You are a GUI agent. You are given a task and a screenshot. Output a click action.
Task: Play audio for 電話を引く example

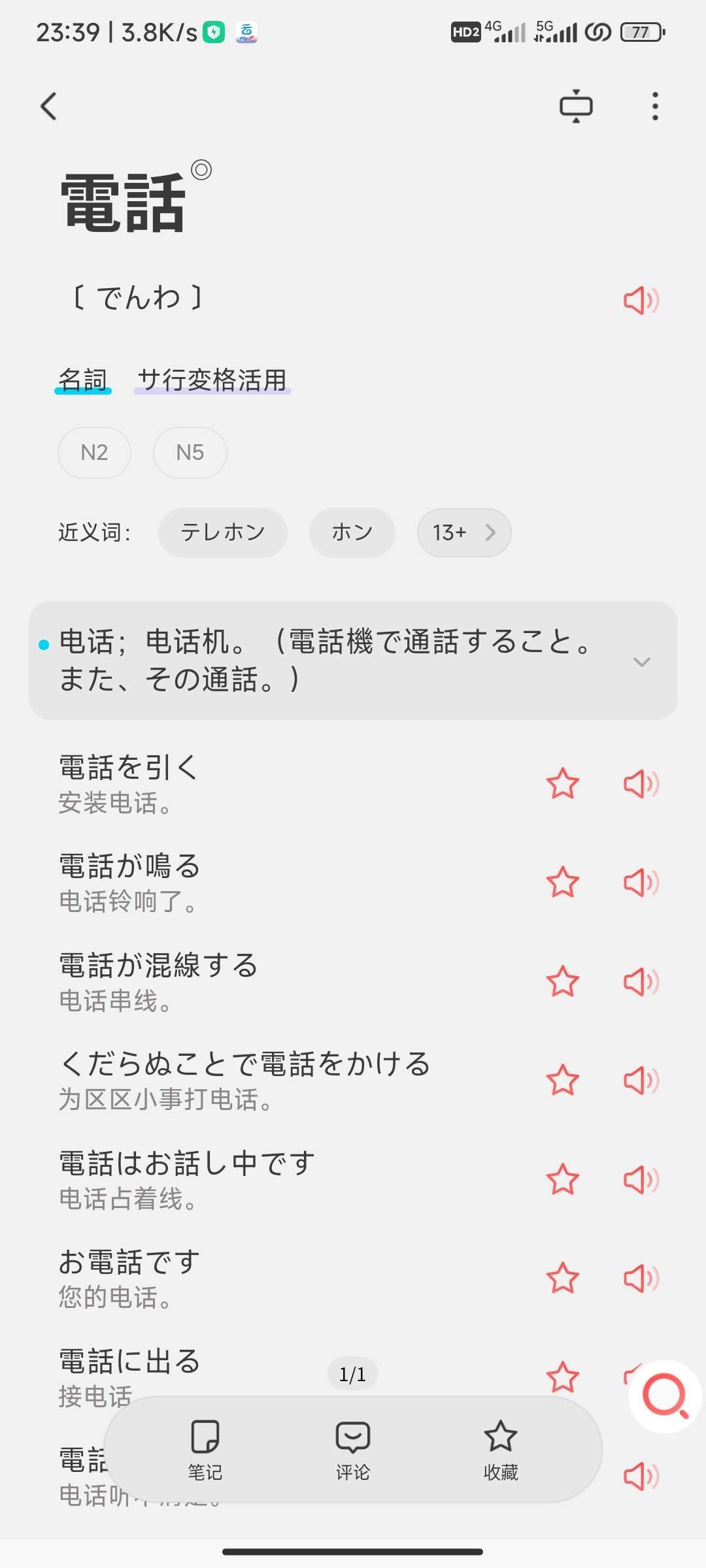pyautogui.click(x=641, y=784)
